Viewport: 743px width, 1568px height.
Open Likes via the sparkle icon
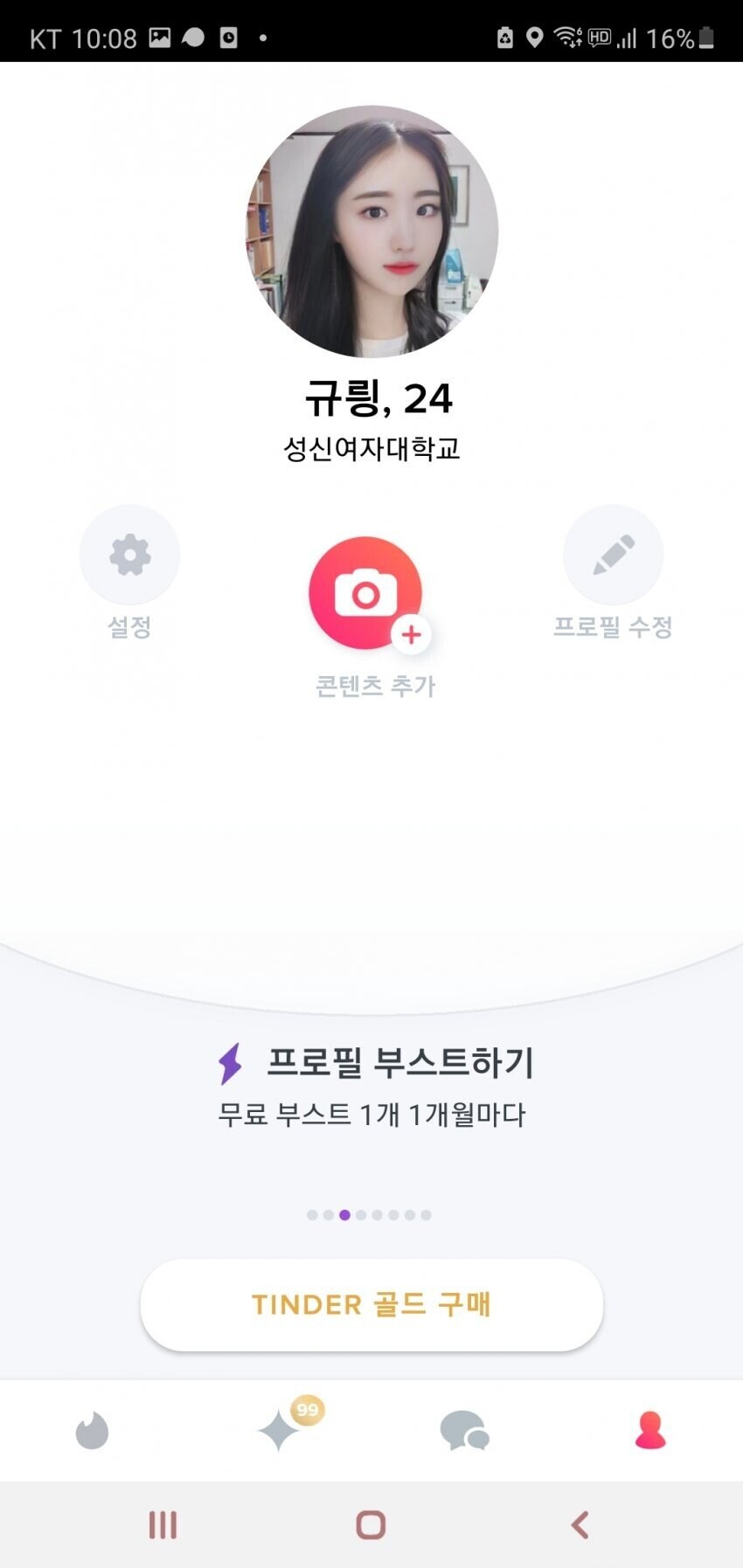point(278,1433)
